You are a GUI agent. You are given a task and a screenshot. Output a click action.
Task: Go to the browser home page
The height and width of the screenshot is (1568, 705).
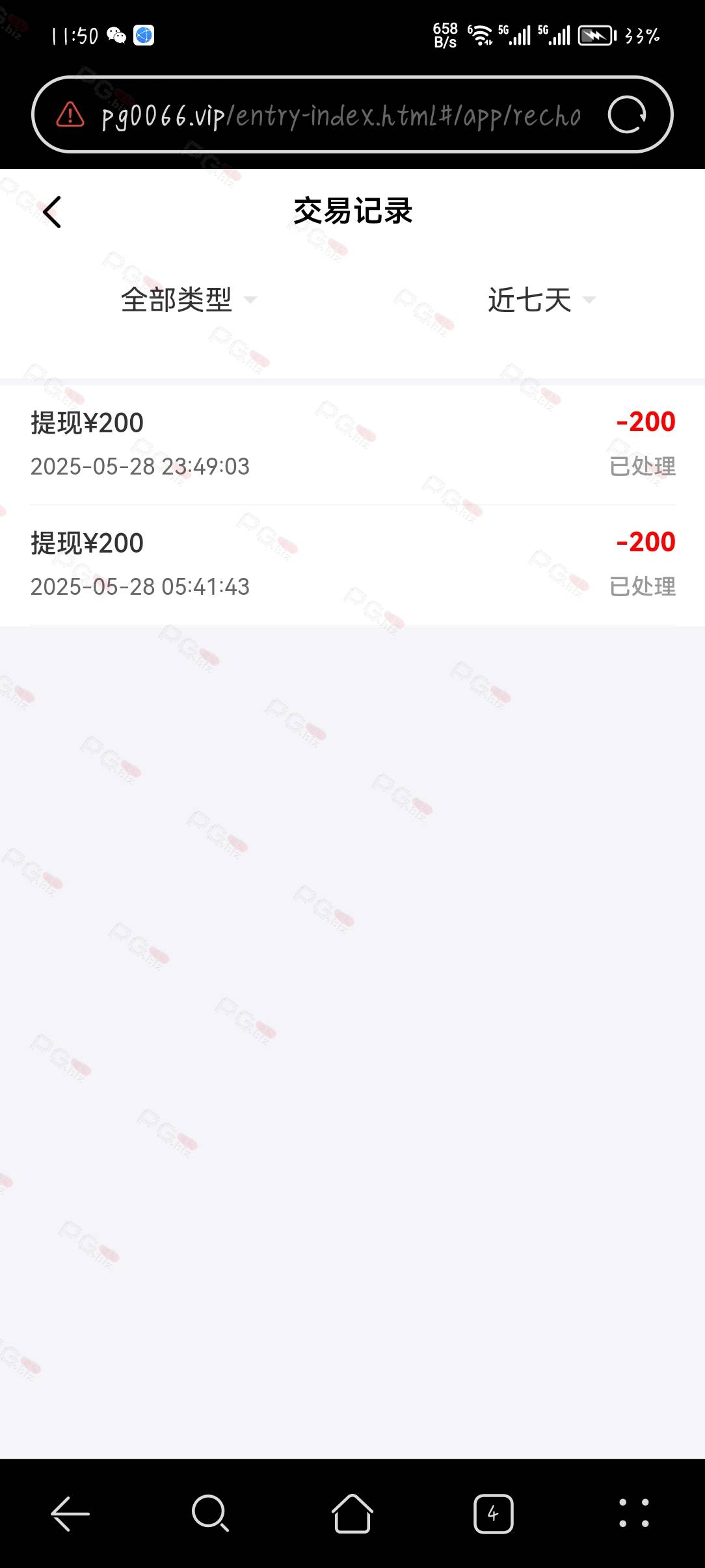[x=352, y=1513]
